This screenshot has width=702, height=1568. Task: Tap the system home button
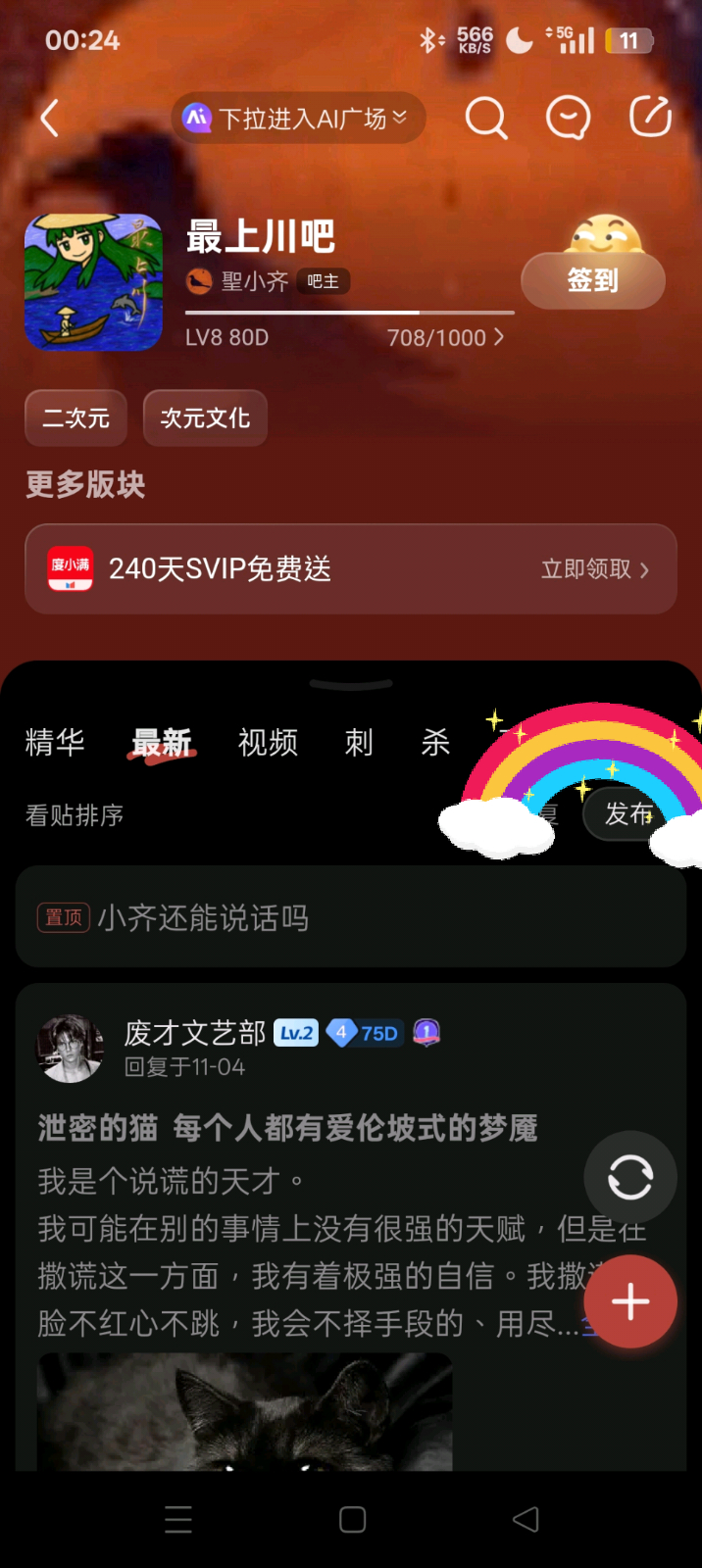pyautogui.click(x=352, y=1520)
